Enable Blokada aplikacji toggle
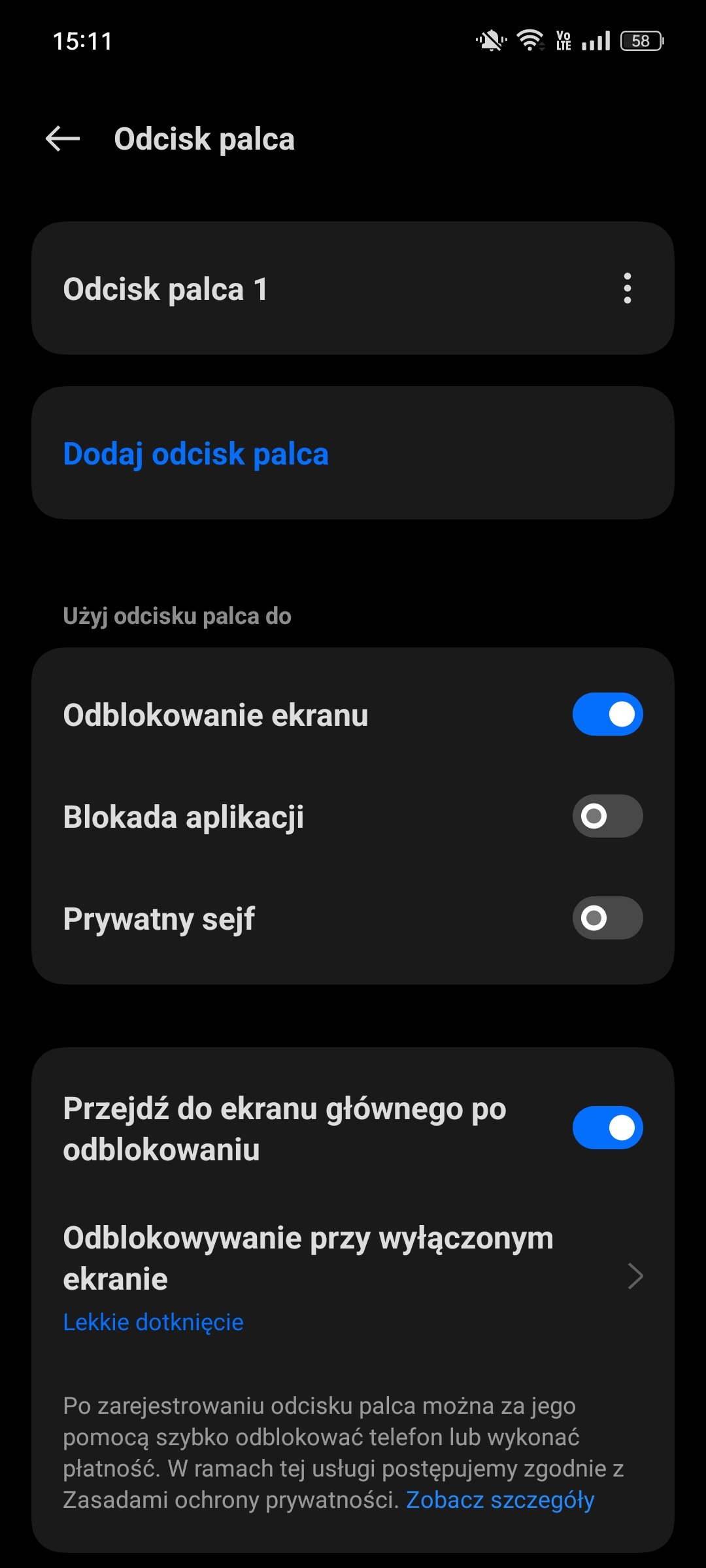 point(607,816)
